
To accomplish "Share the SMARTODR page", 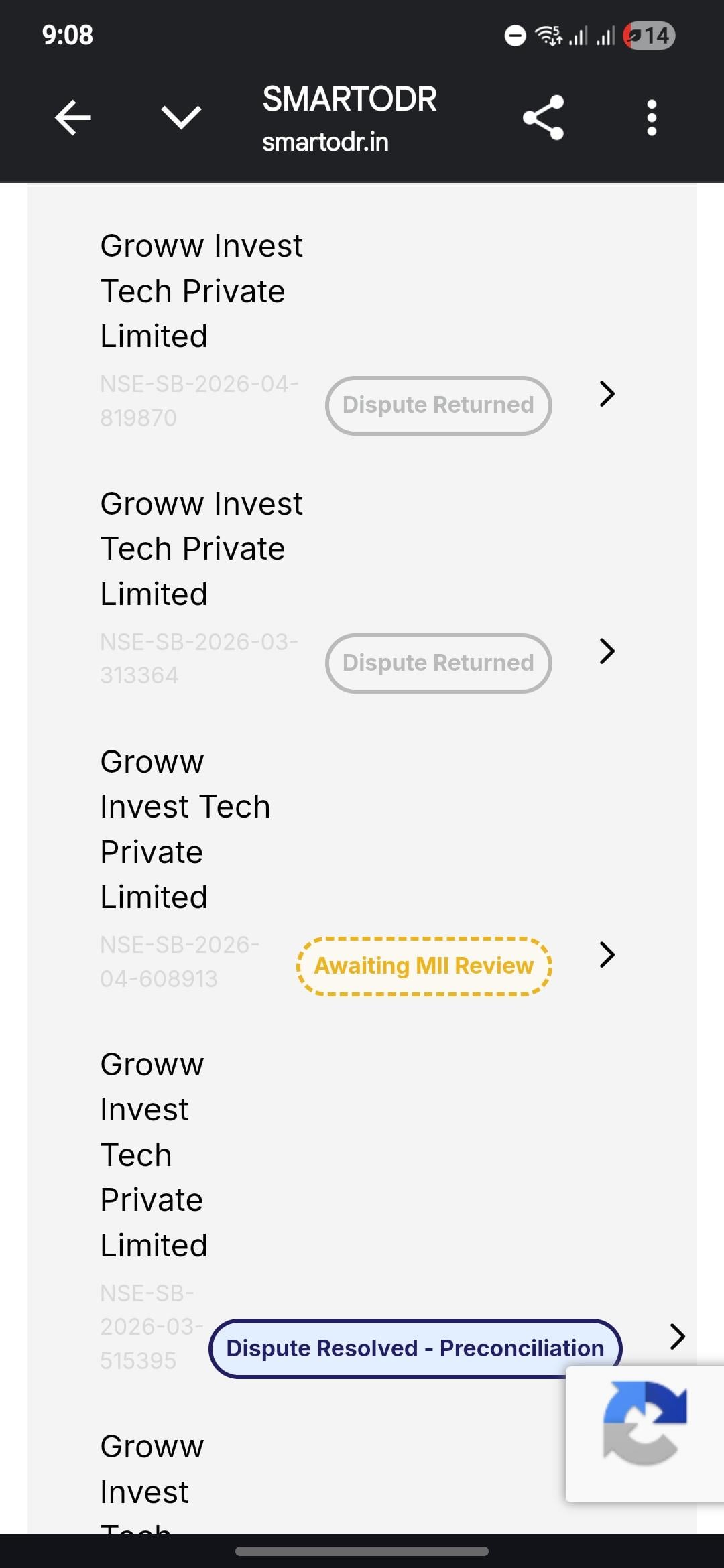I will 543,118.
